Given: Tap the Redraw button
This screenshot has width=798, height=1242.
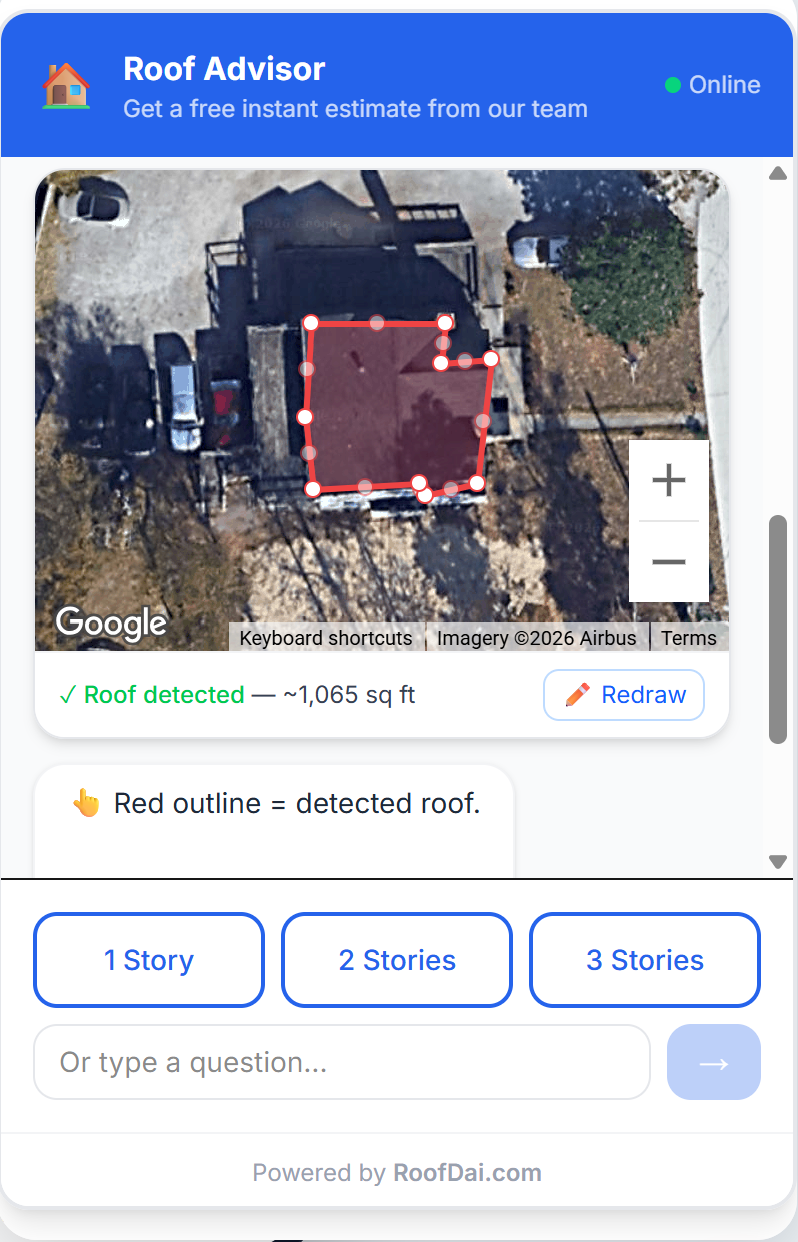Looking at the screenshot, I should (624, 695).
